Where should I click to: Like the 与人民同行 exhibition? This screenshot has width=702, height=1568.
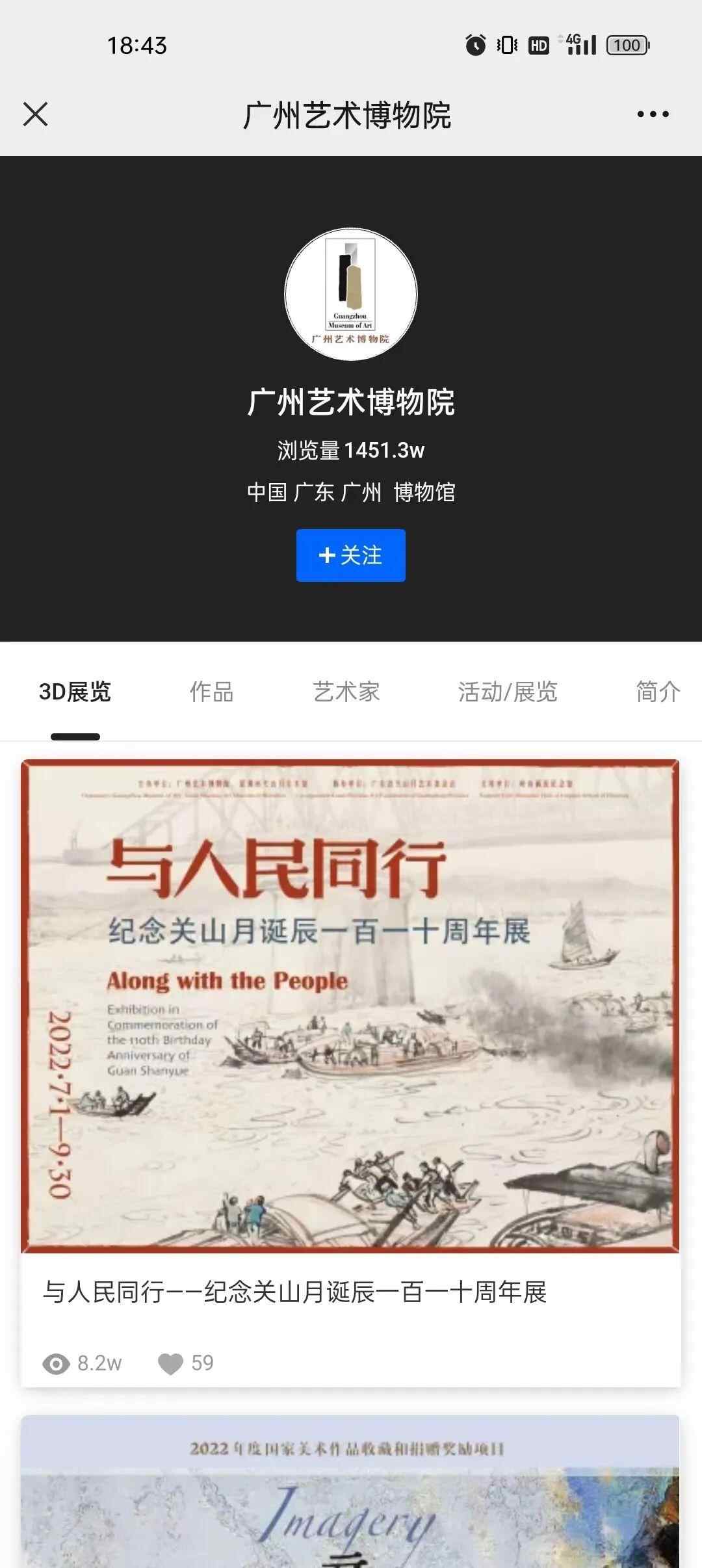tap(171, 1364)
